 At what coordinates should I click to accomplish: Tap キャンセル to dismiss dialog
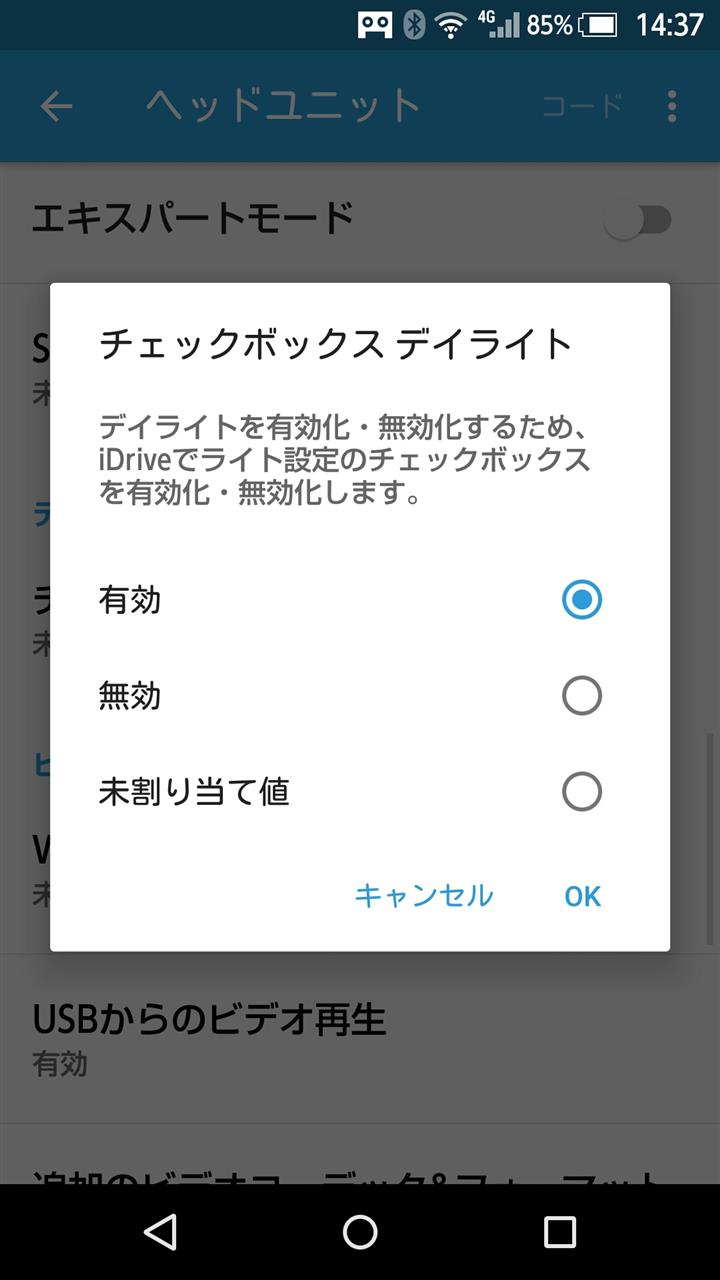424,895
